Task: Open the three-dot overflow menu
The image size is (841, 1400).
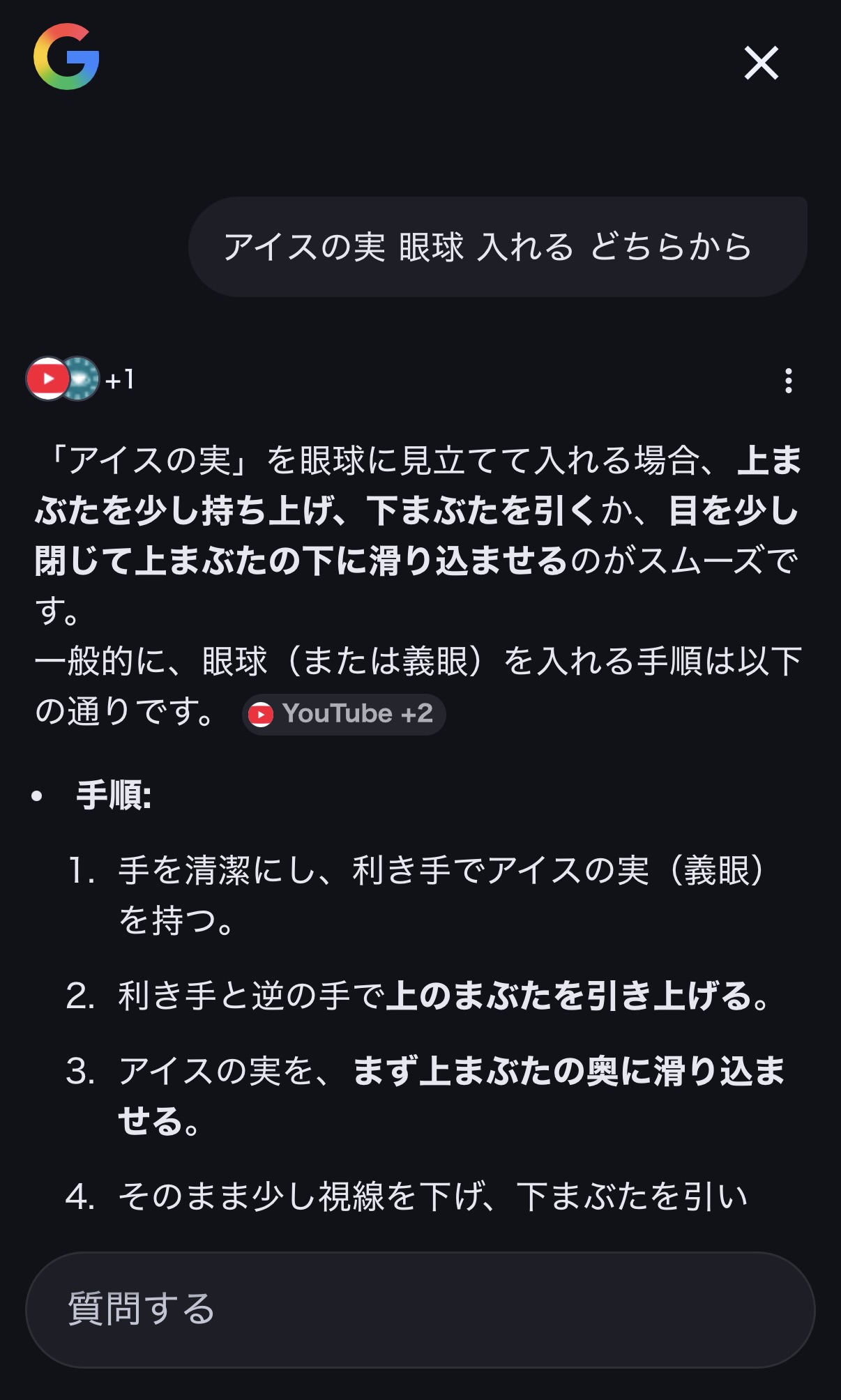Action: (x=789, y=381)
